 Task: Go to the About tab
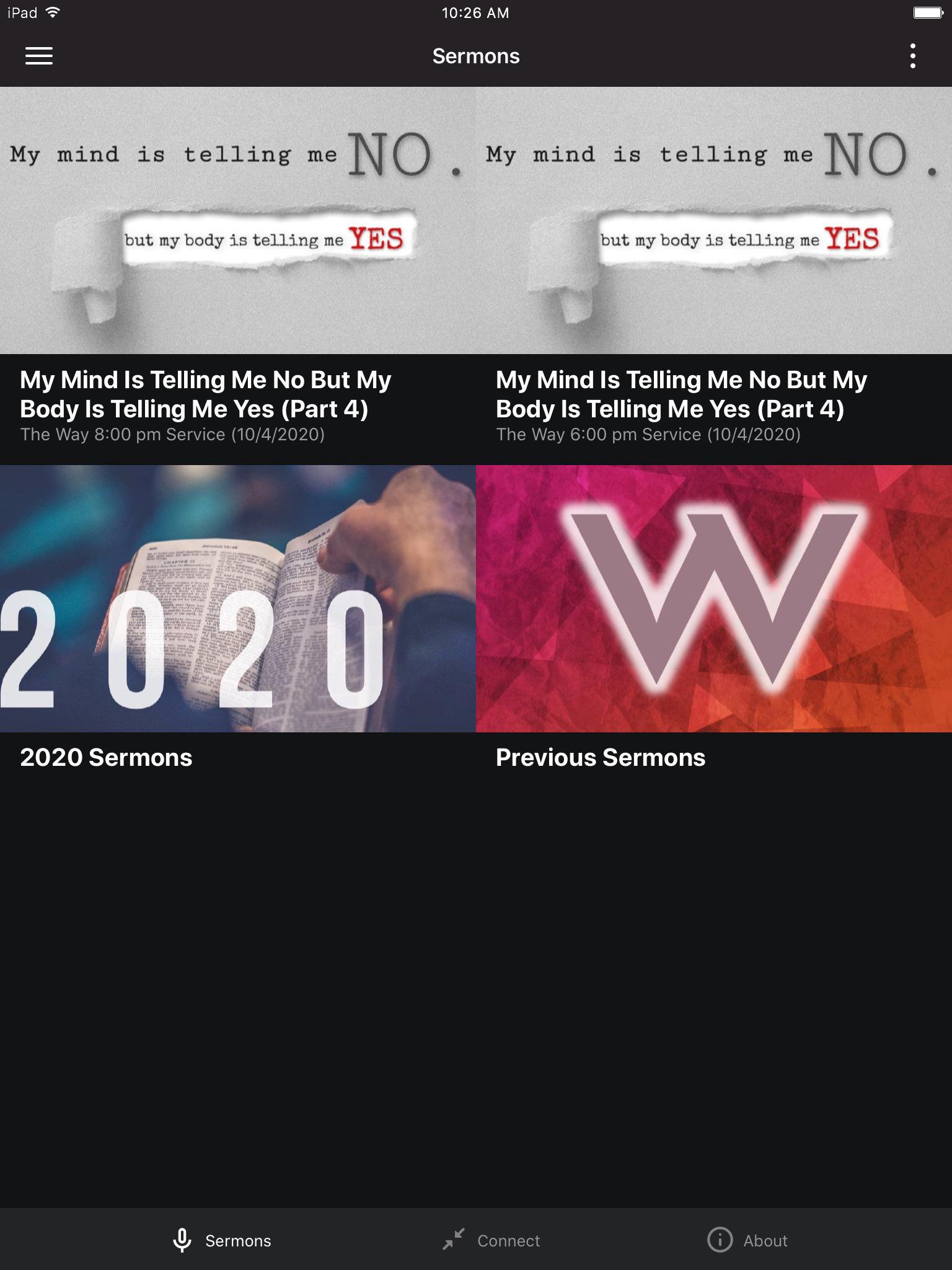coord(747,1240)
